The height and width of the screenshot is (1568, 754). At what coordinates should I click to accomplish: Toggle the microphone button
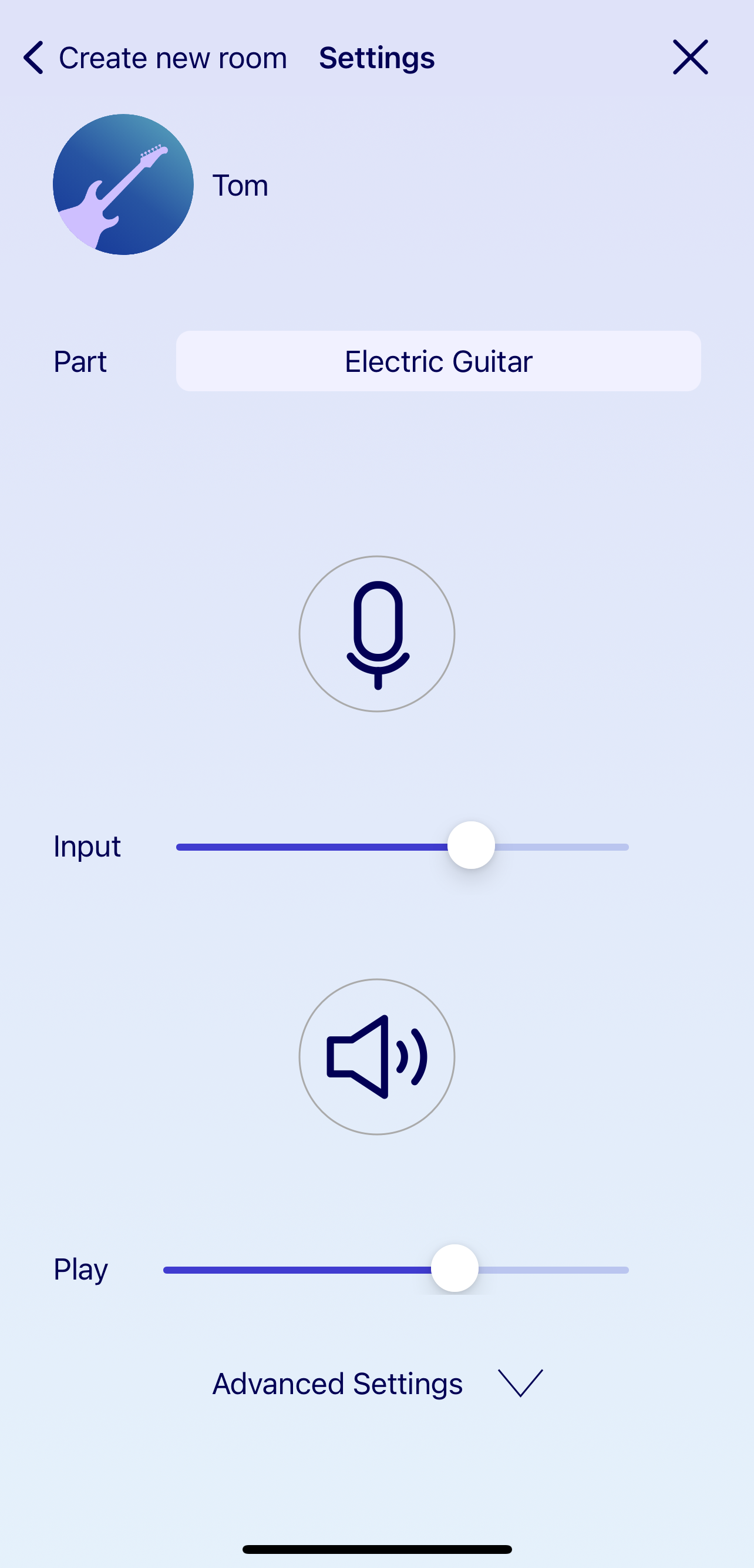click(376, 634)
